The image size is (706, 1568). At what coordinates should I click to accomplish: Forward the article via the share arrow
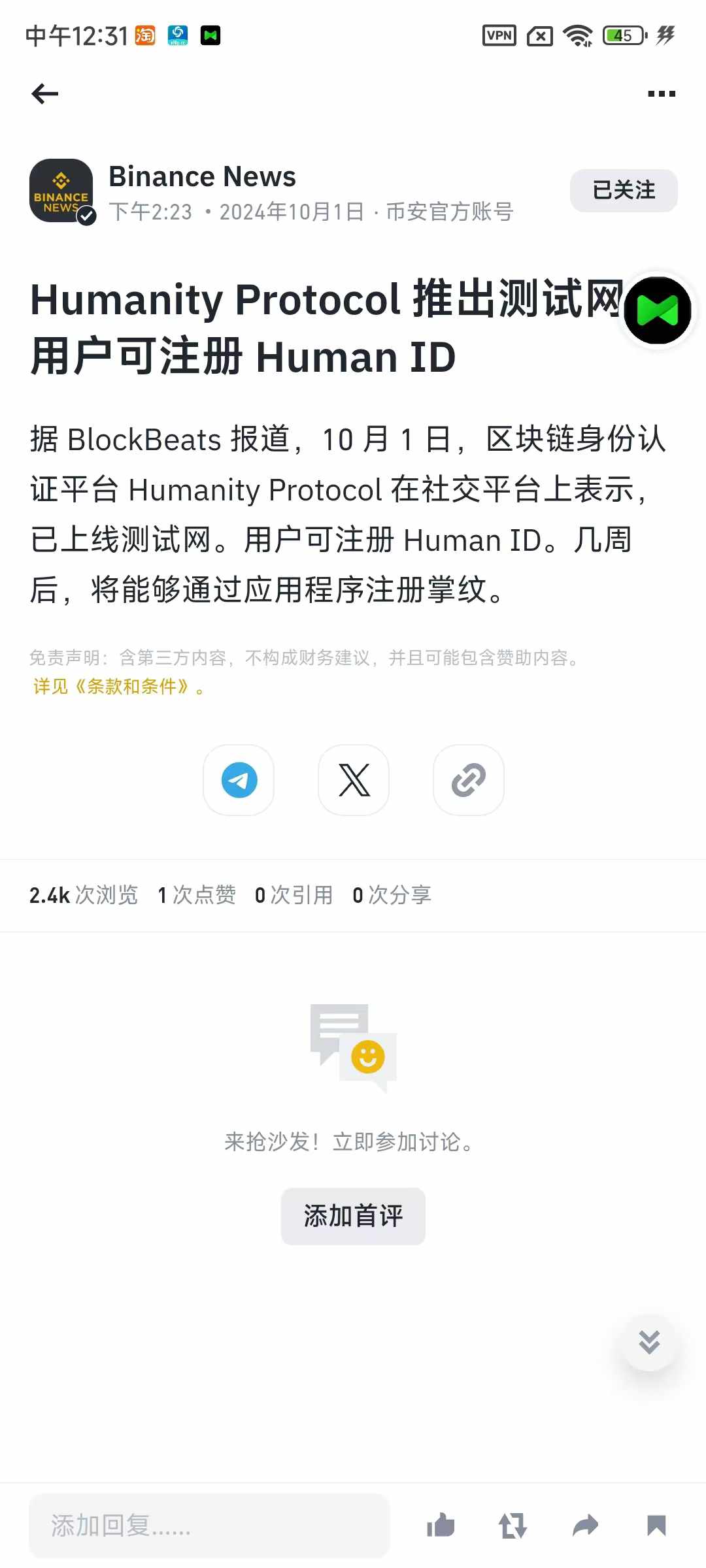pos(586,1526)
